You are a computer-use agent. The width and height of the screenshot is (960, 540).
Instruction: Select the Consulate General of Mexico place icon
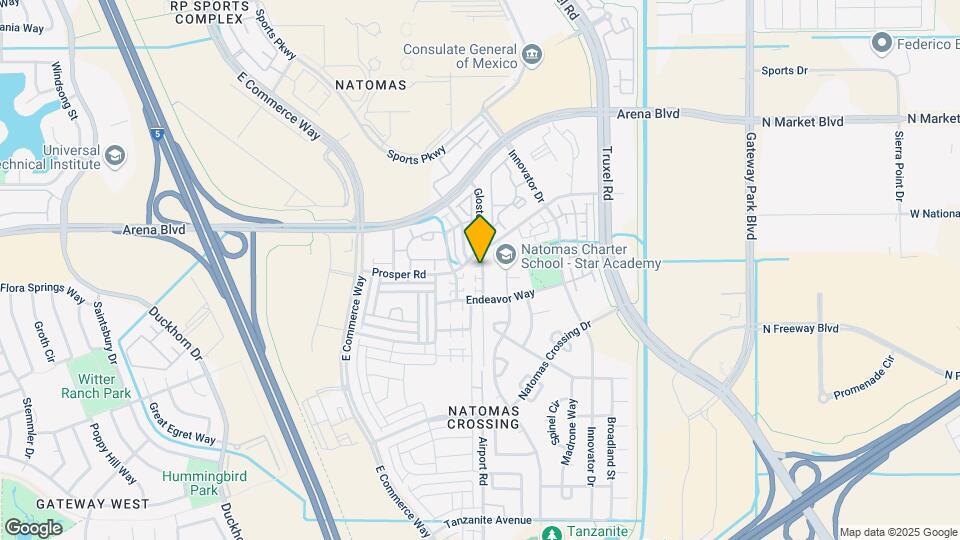[x=532, y=53]
